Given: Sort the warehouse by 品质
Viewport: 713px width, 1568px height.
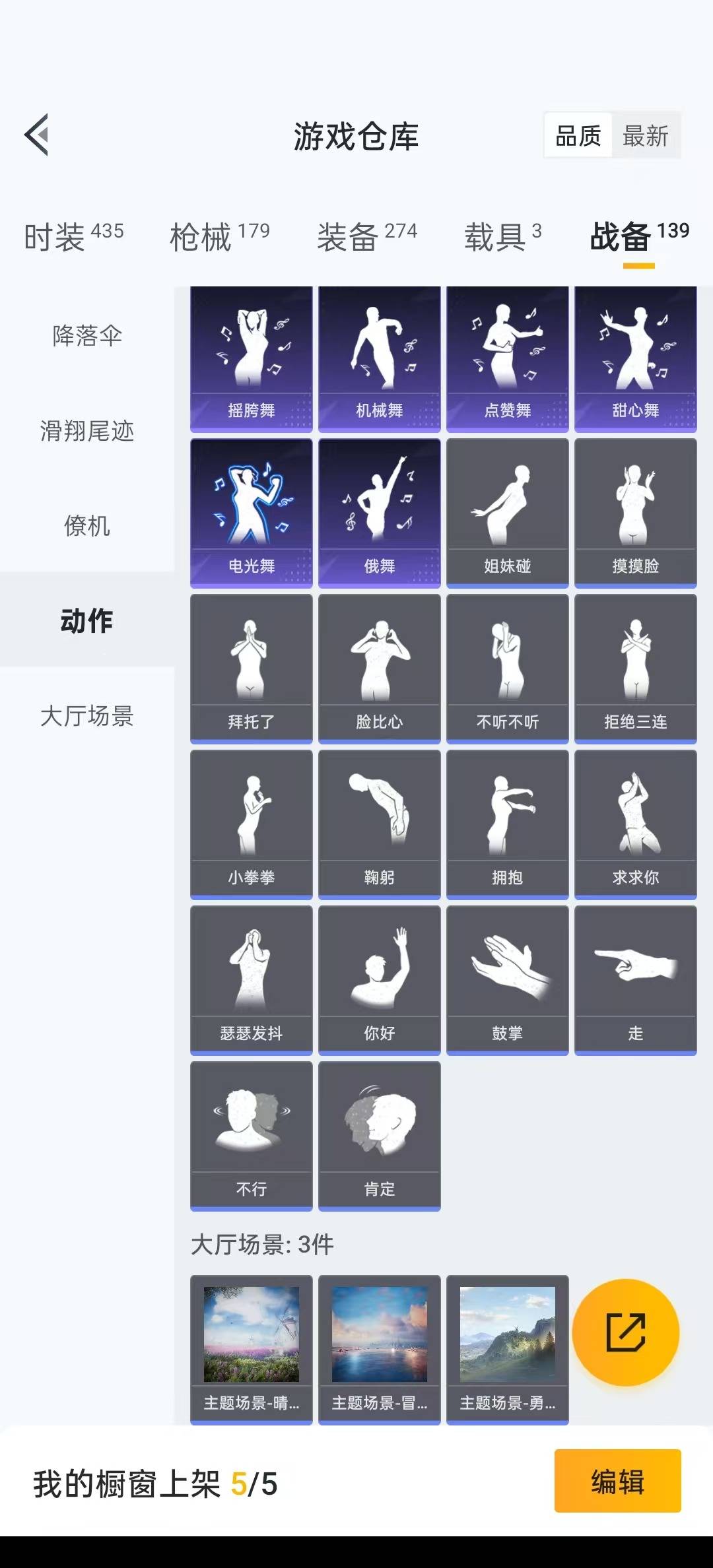Looking at the screenshot, I should pyautogui.click(x=578, y=136).
